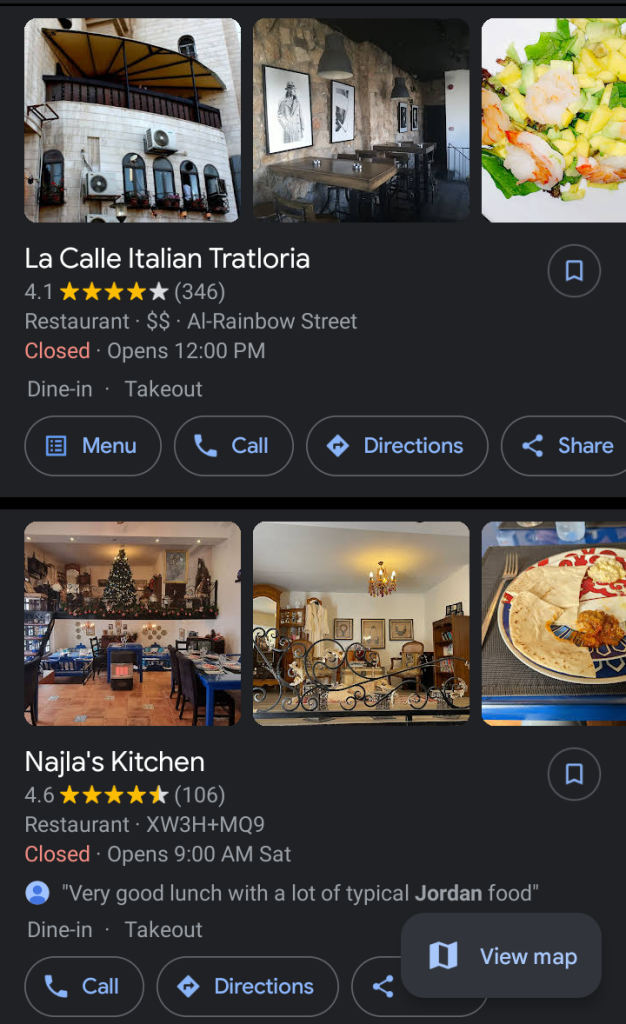Screen dimensions: 626x1024
Task: Open Najla's Kitchen details
Action: coord(115,762)
